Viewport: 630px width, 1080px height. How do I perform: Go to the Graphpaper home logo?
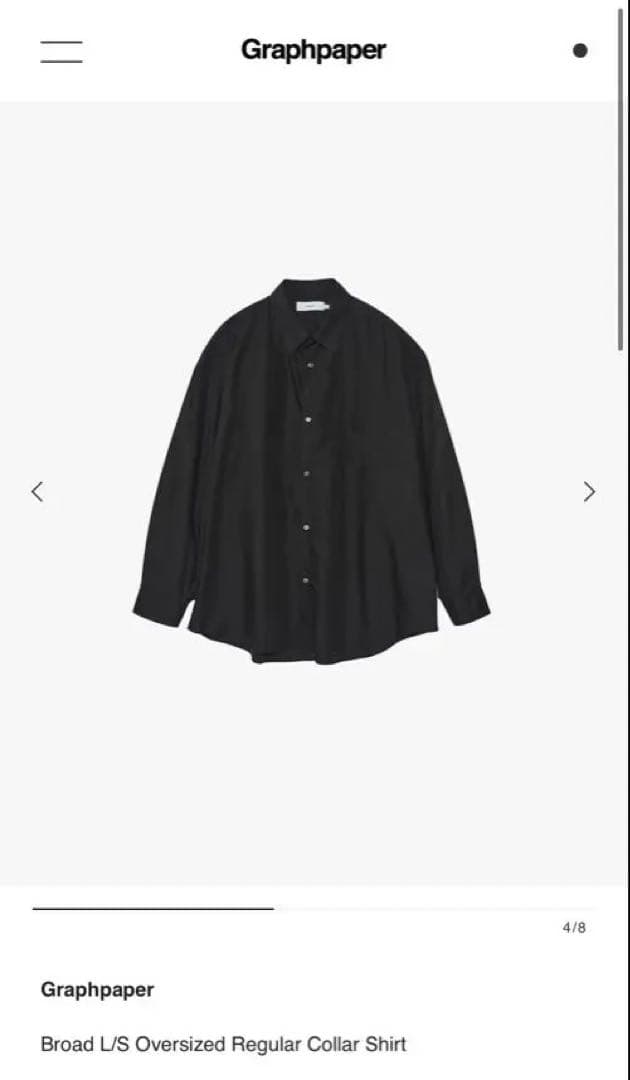tap(313, 50)
